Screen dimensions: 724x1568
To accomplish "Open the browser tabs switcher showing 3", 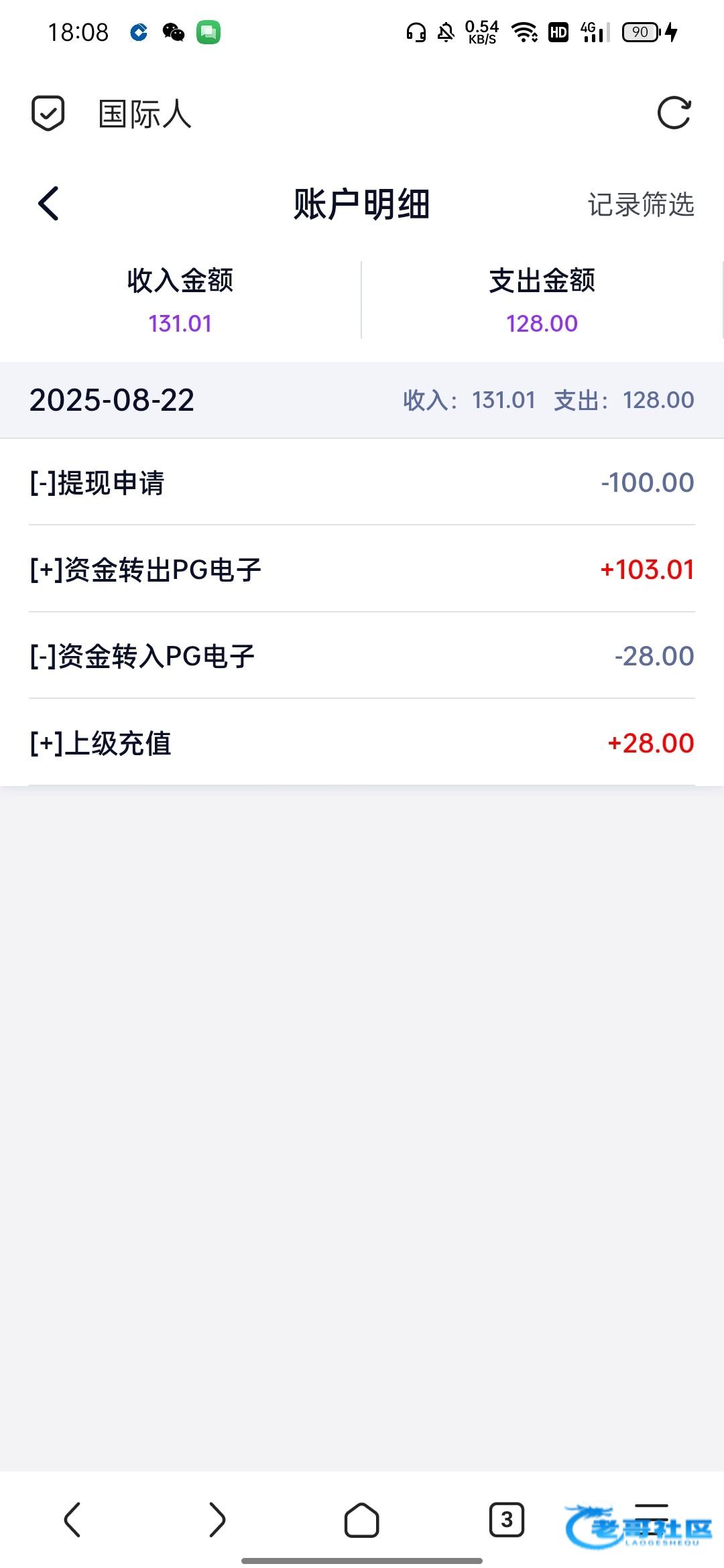I will (507, 1519).
